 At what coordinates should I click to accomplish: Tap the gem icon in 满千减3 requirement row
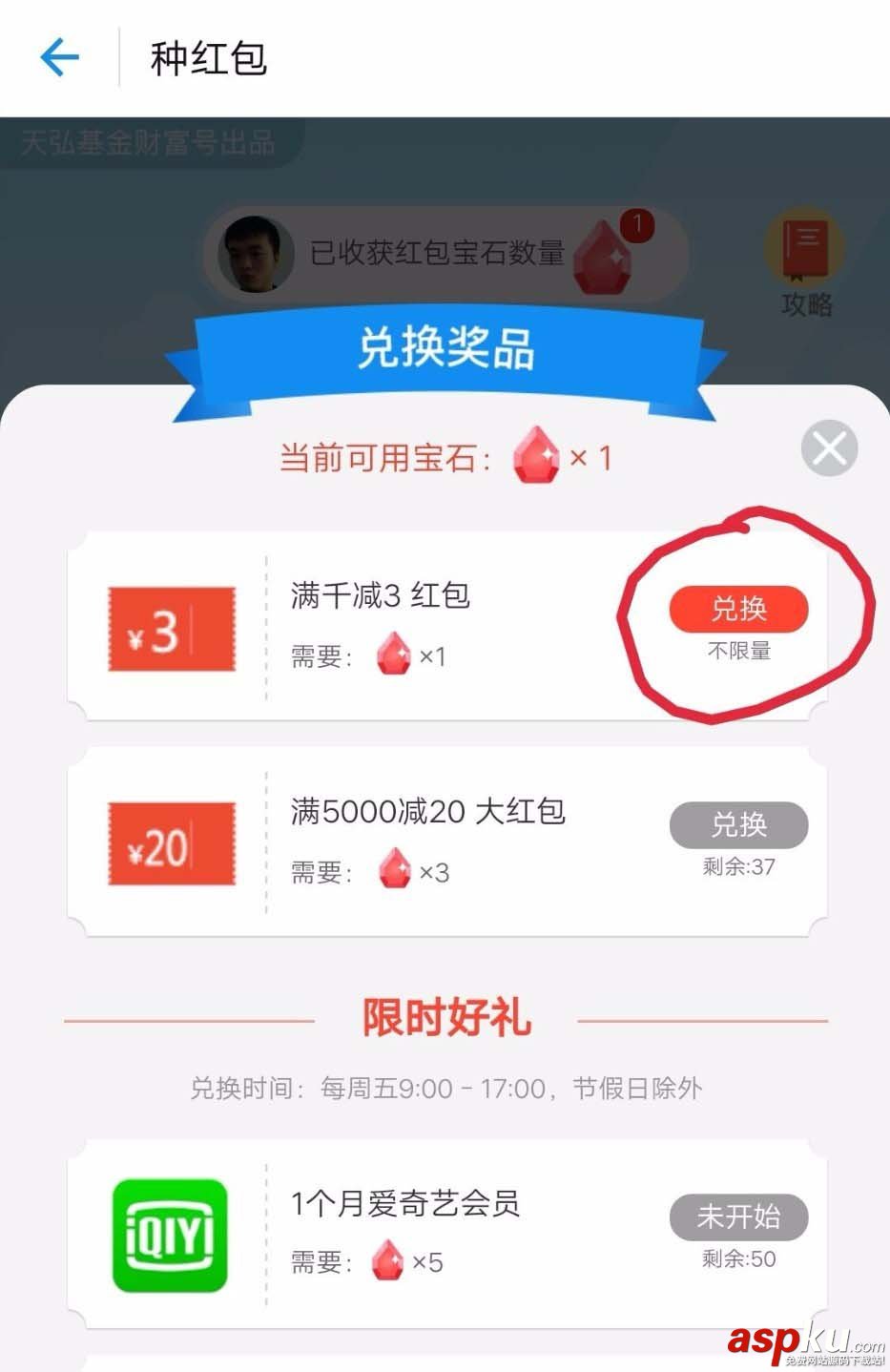click(x=394, y=655)
